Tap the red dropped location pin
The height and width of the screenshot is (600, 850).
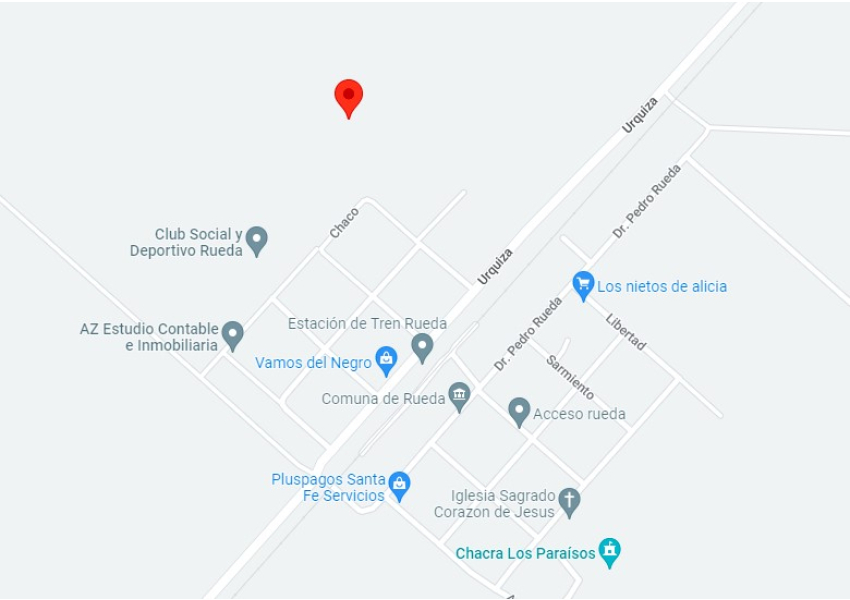coord(348,98)
